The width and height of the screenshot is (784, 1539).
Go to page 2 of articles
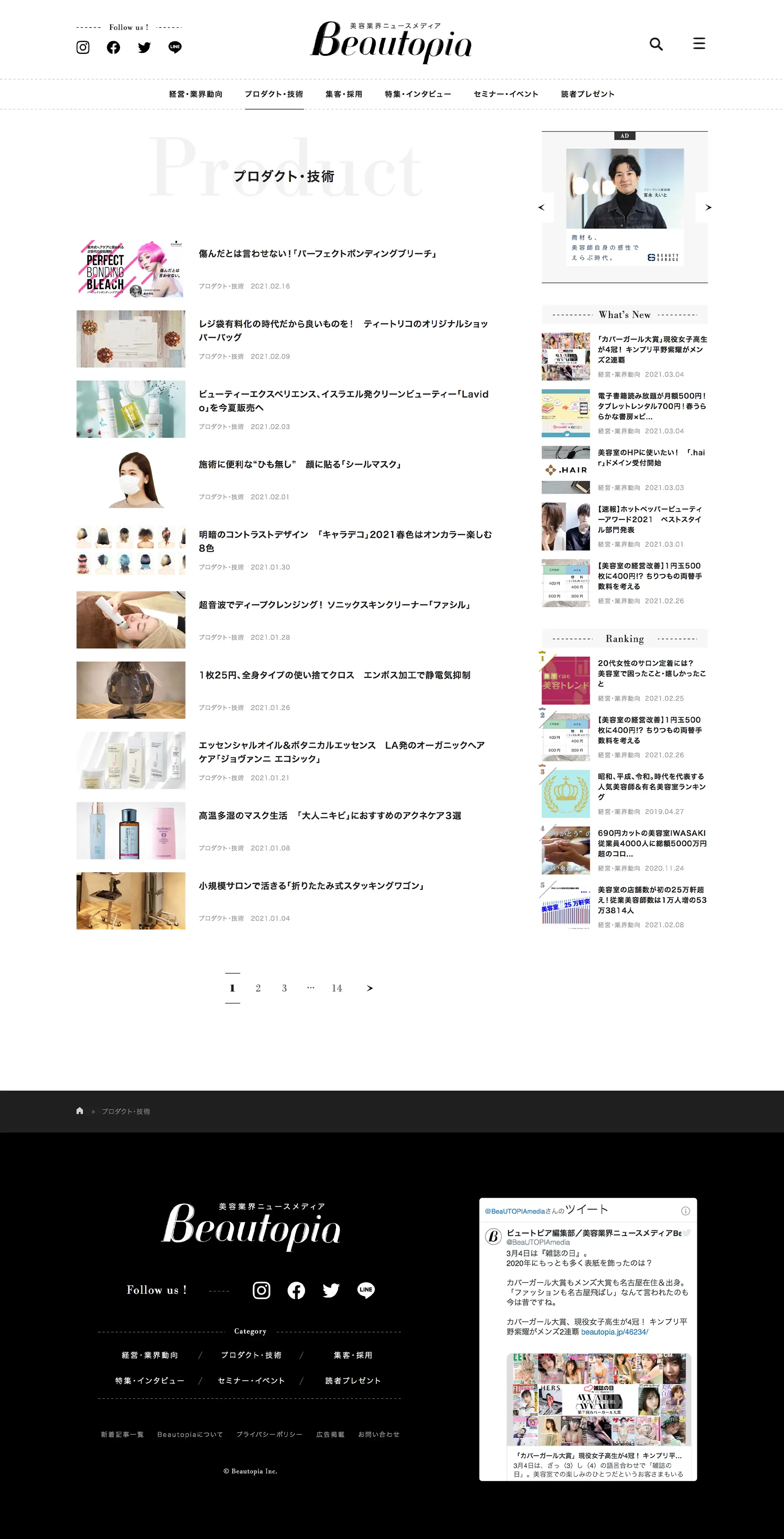pos(258,988)
